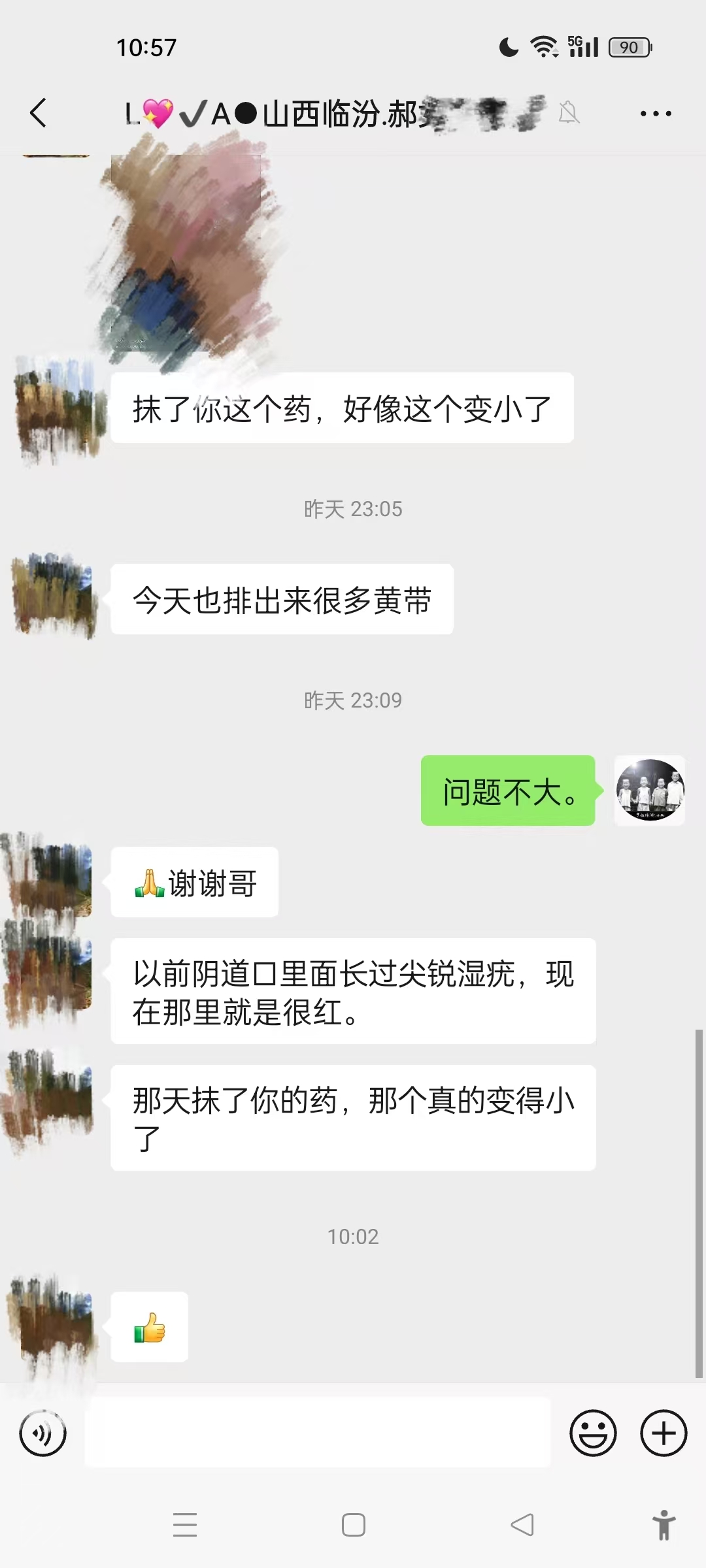The image size is (706, 1568).
Task: Open your own profile avatar beside 问题不大
Action: coord(649,792)
